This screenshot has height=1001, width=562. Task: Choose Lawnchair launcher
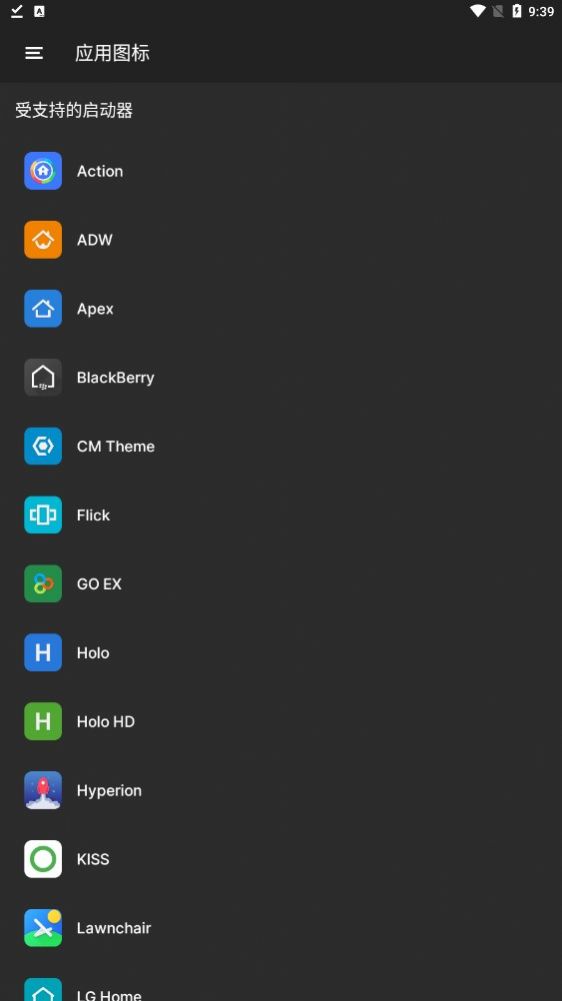tap(281, 928)
